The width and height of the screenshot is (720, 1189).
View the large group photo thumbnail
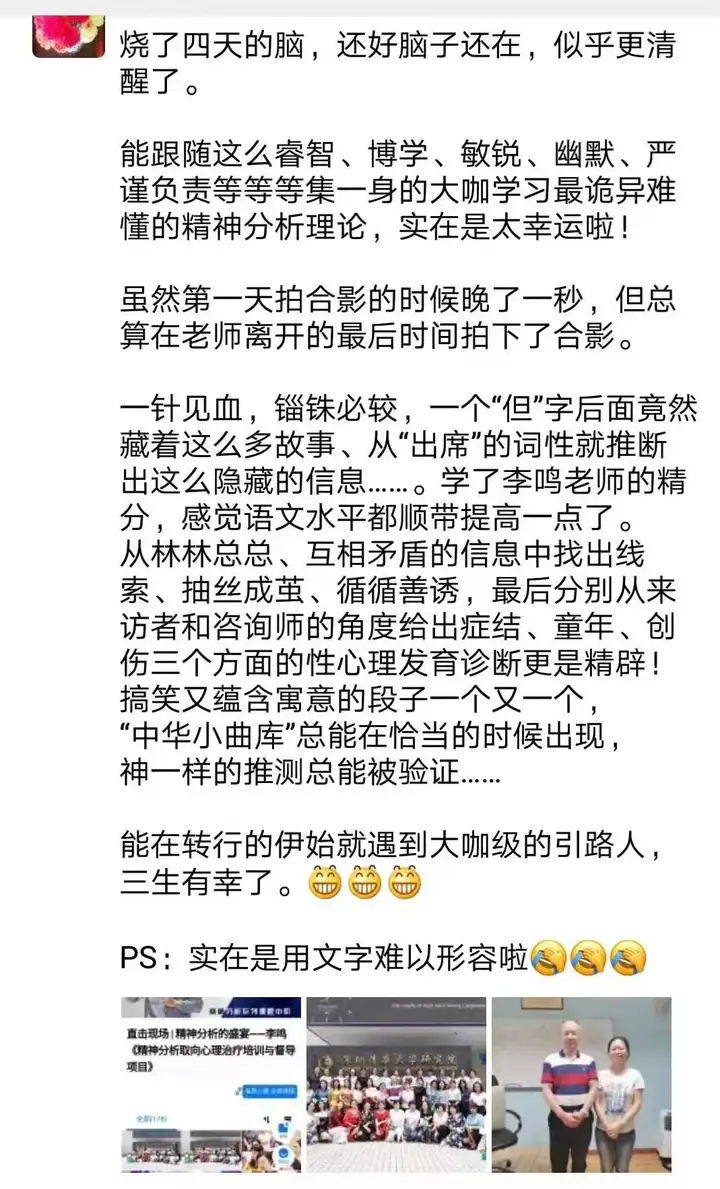pyautogui.click(x=396, y=1084)
